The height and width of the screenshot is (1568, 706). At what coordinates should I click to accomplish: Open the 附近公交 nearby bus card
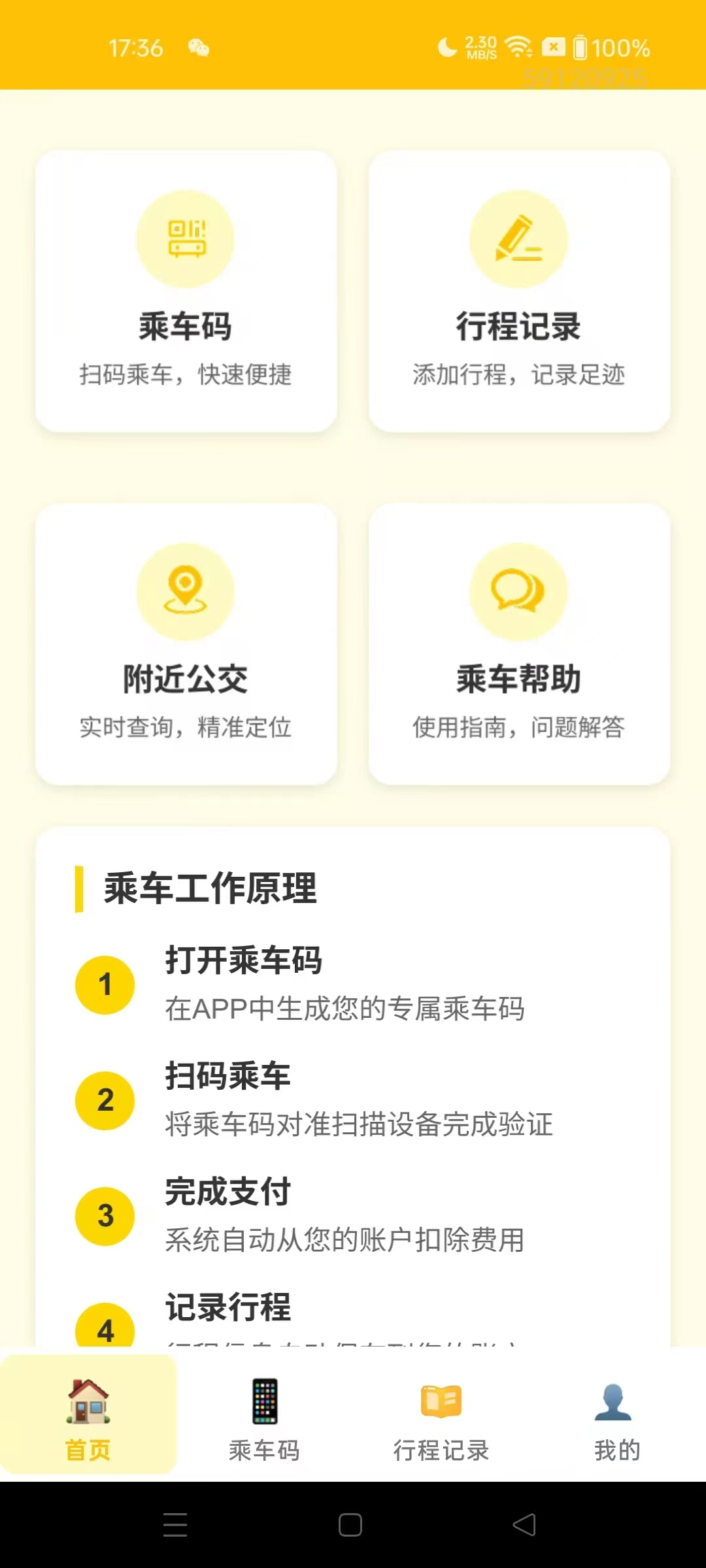186,644
